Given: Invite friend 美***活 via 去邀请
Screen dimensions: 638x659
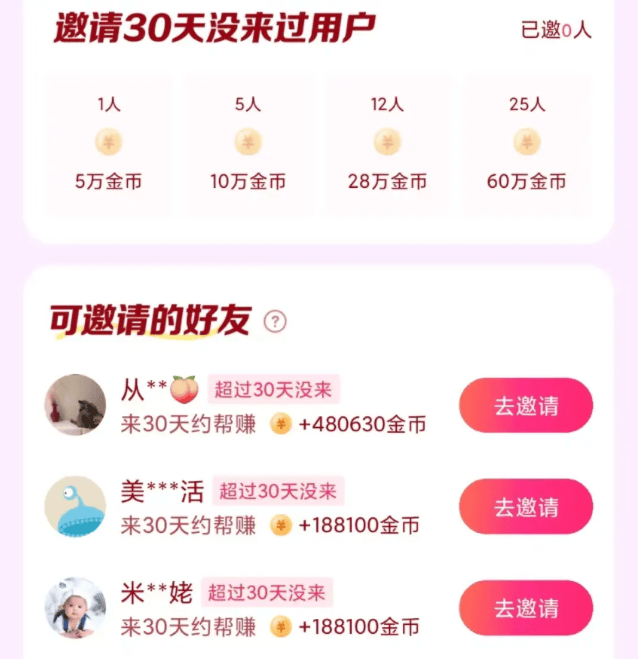Looking at the screenshot, I should (x=525, y=507).
